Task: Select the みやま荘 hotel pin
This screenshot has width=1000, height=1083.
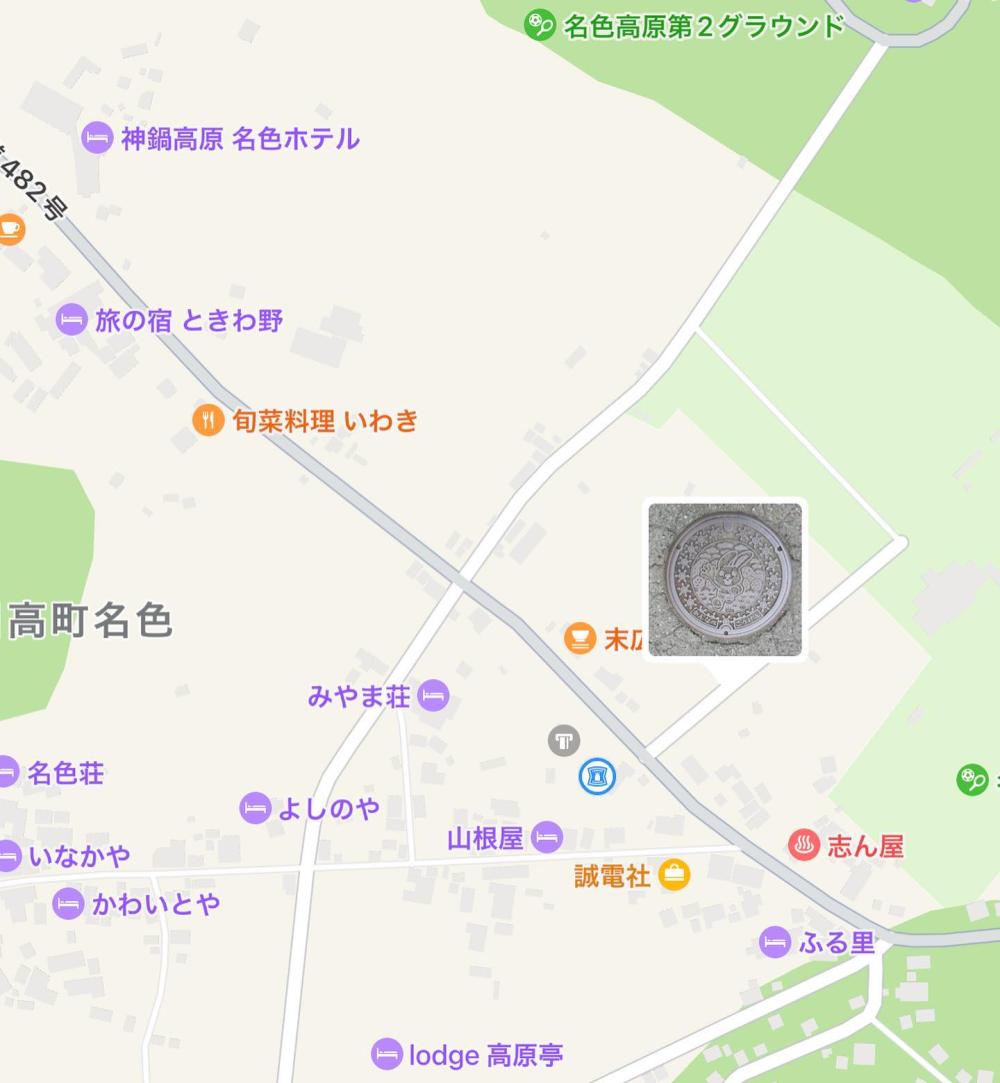Action: click(x=433, y=695)
